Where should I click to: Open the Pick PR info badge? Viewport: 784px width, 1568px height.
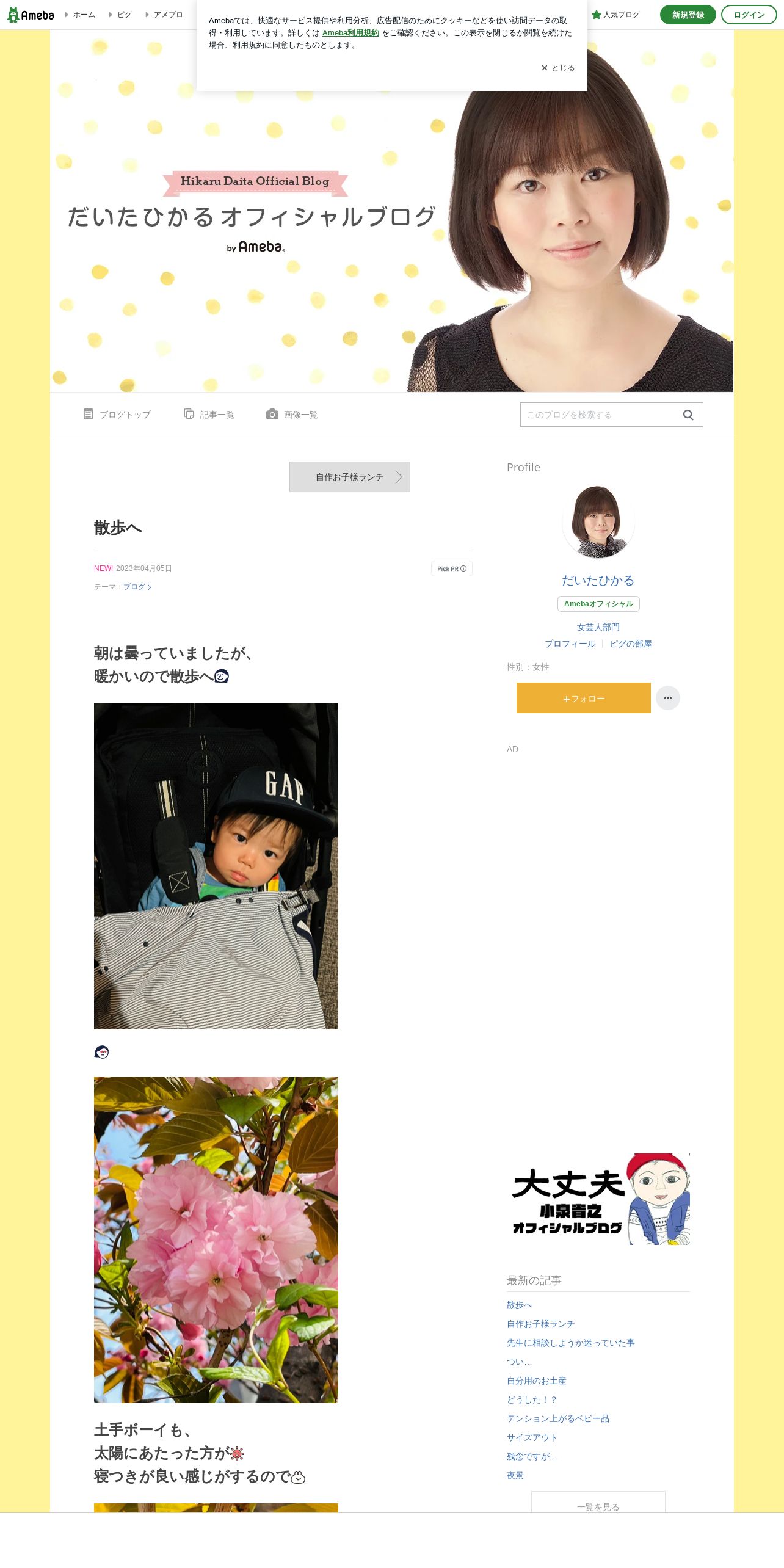tap(452, 568)
